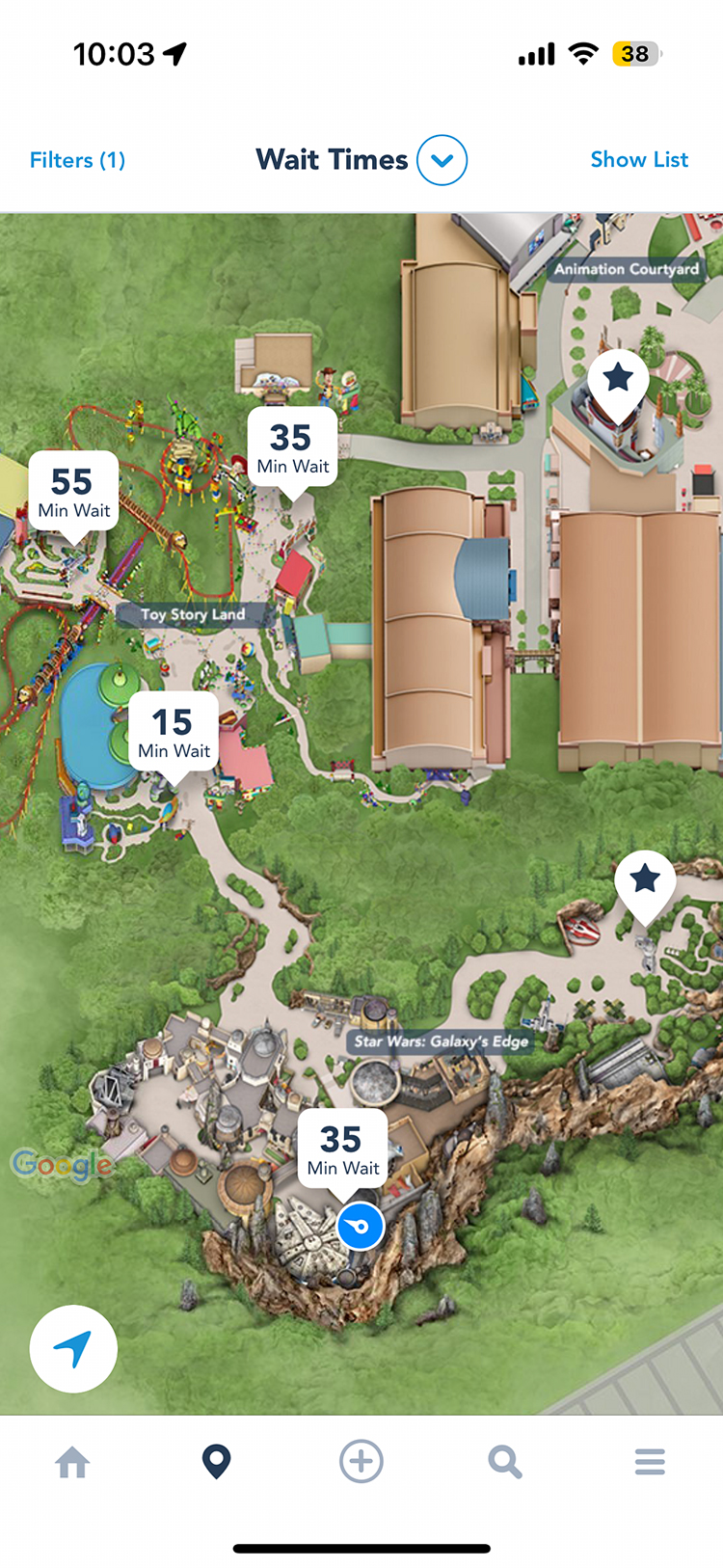Select the 15 Min Wait marker
Screen dimensions: 723x1568
[x=174, y=733]
